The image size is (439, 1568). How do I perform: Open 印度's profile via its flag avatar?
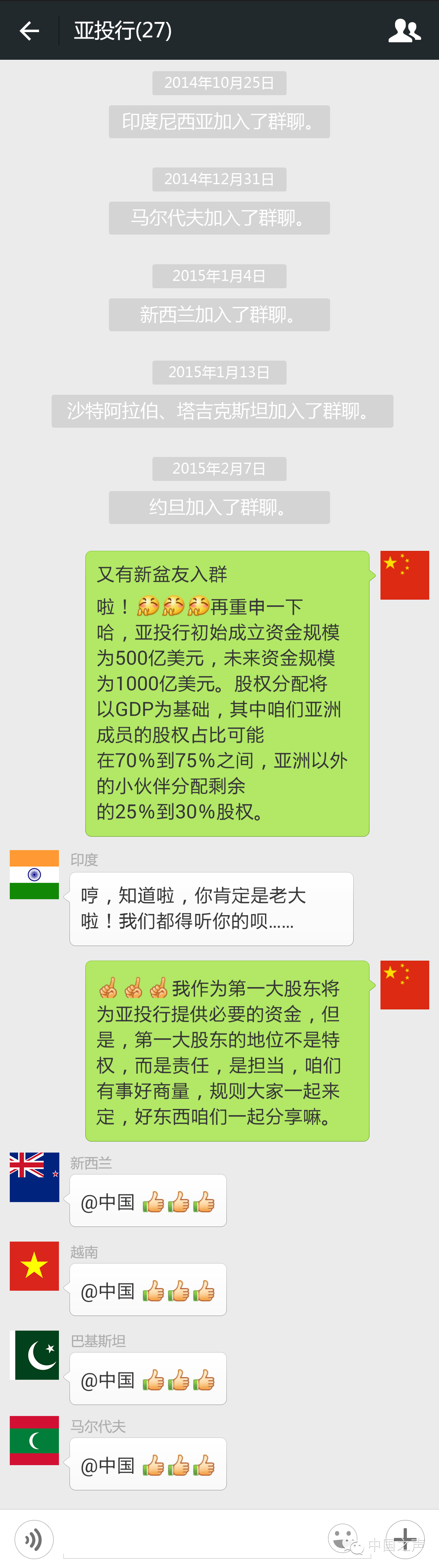click(x=34, y=875)
